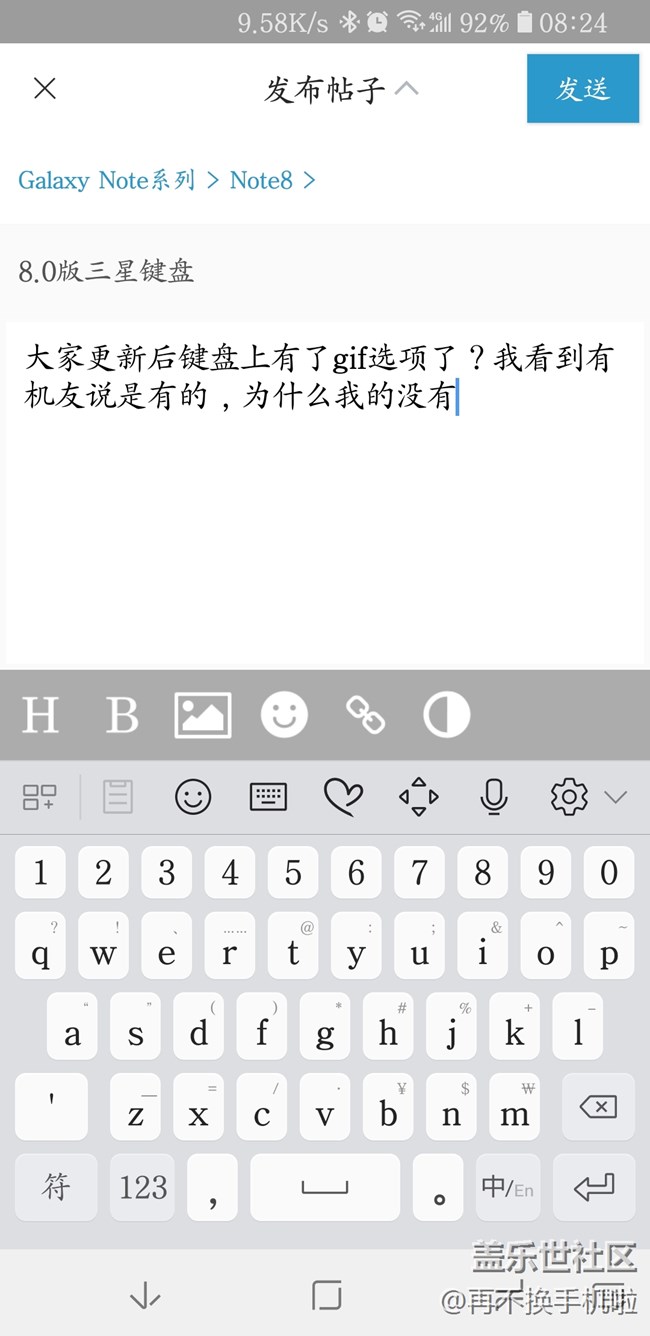The image size is (650, 1336).
Task: Open keyboard emoji panel
Action: pos(193,797)
